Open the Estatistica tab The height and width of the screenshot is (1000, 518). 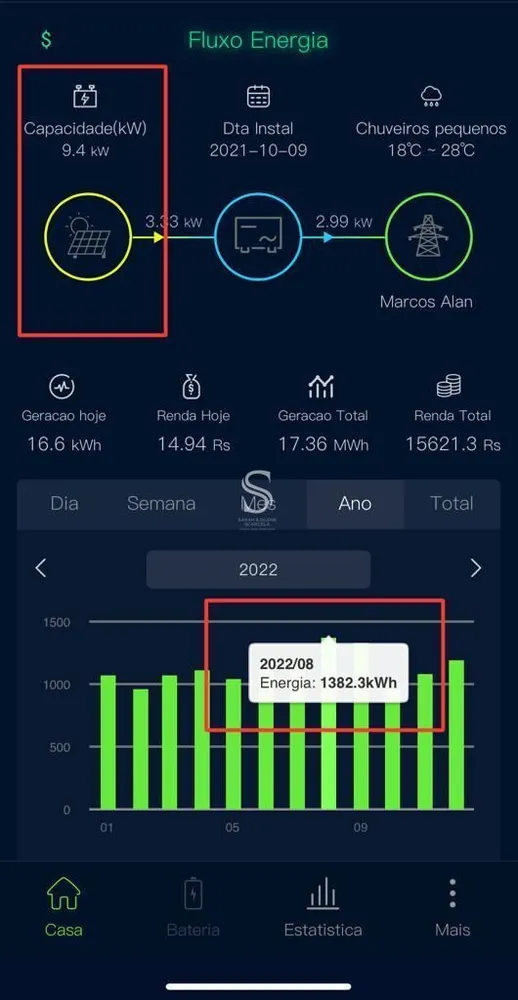(323, 906)
